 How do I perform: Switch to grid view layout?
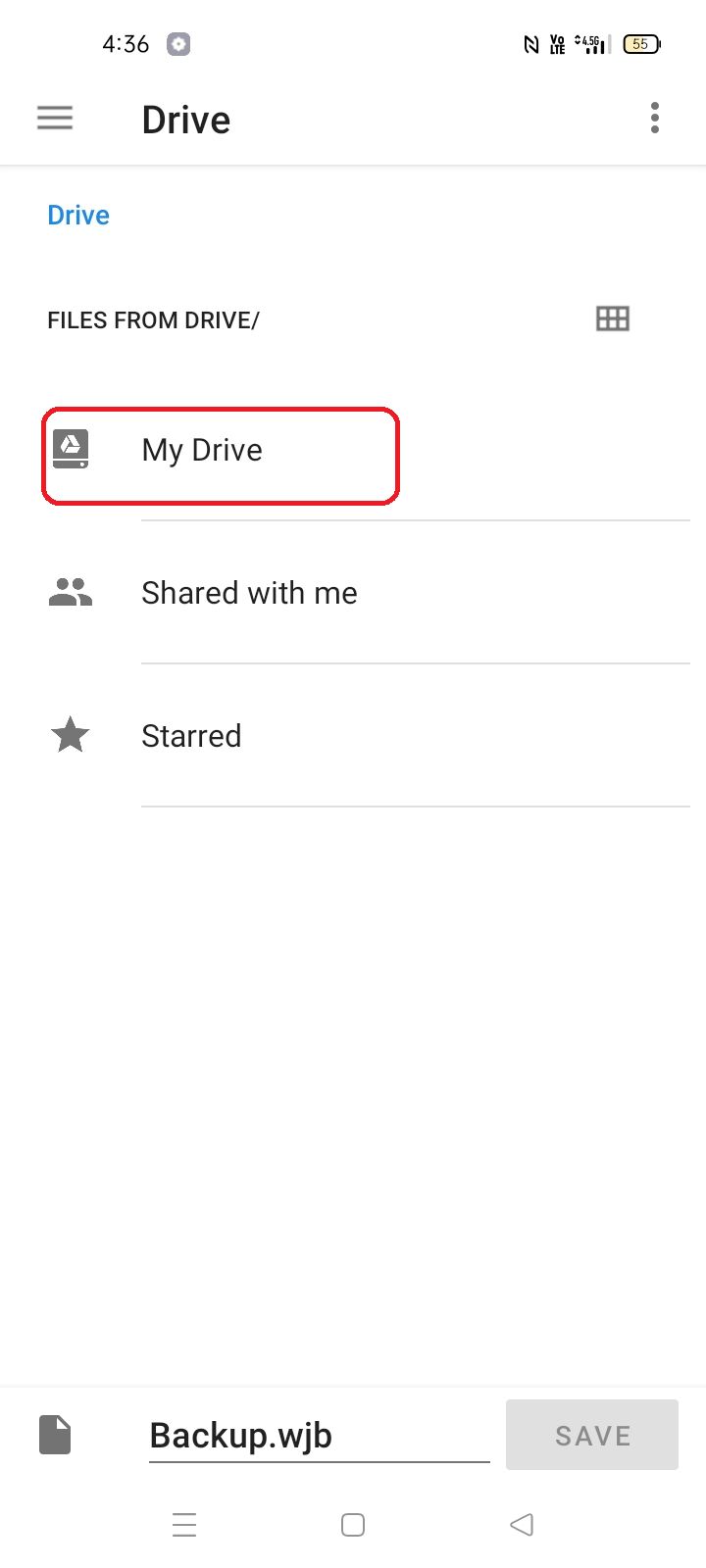(x=613, y=318)
